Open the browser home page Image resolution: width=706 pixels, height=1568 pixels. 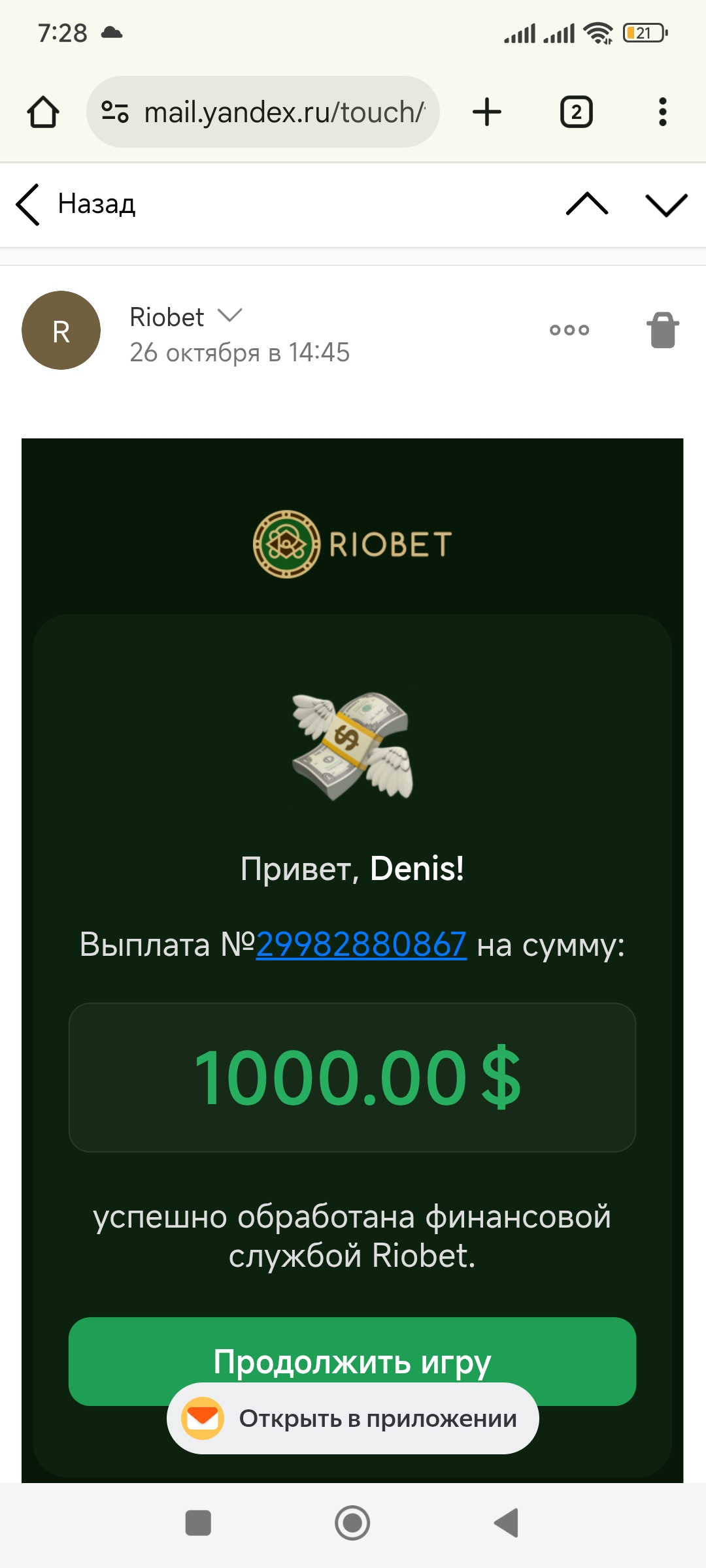43,112
